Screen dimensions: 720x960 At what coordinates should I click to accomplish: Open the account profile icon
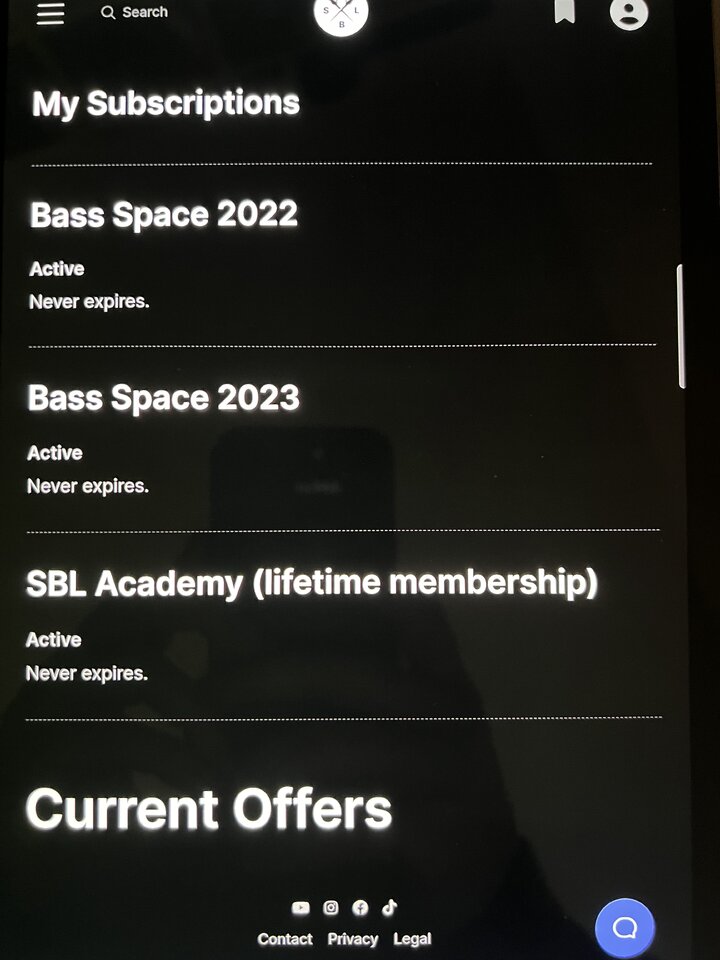629,13
